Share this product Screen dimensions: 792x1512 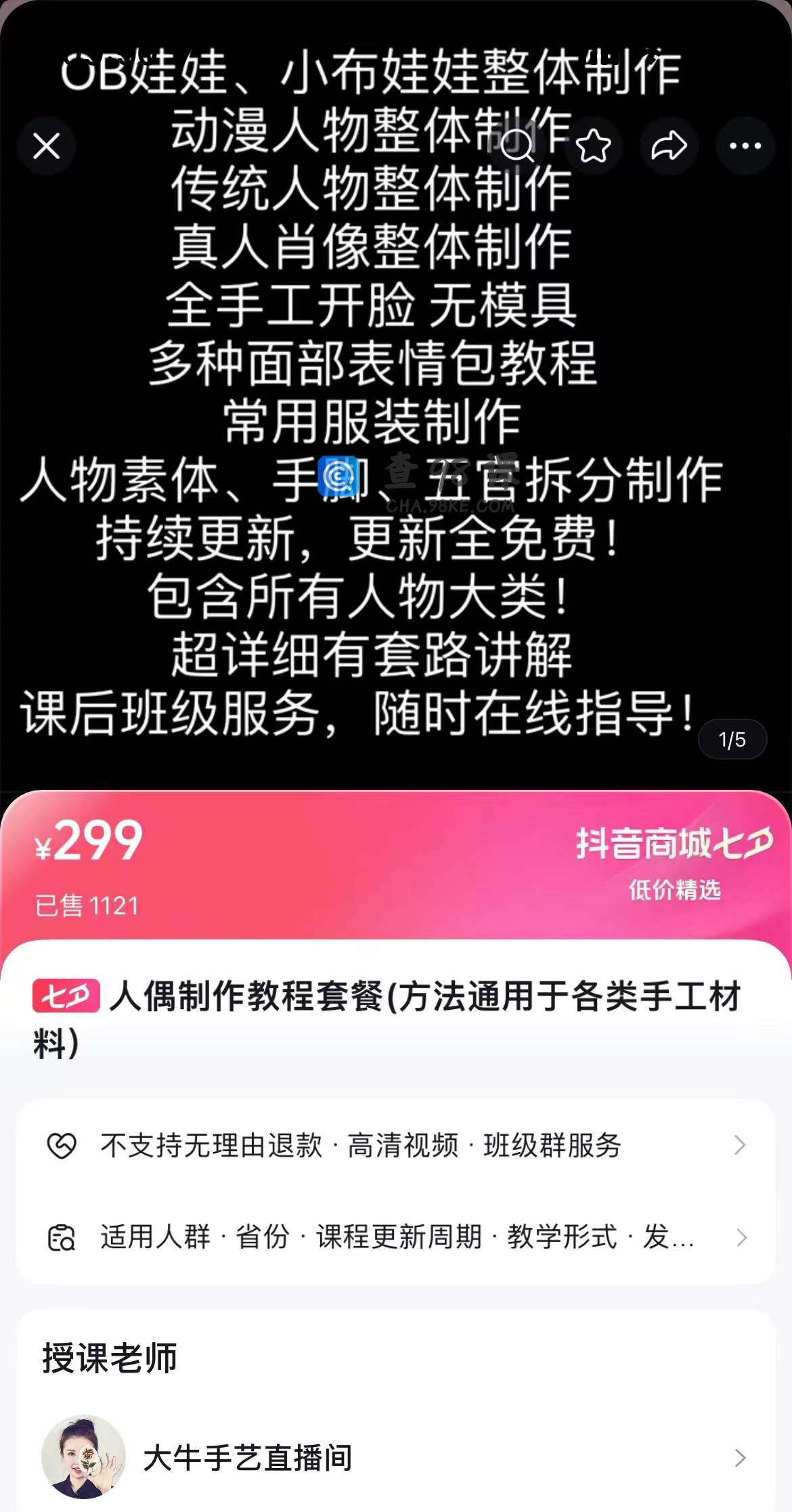pyautogui.click(x=669, y=146)
